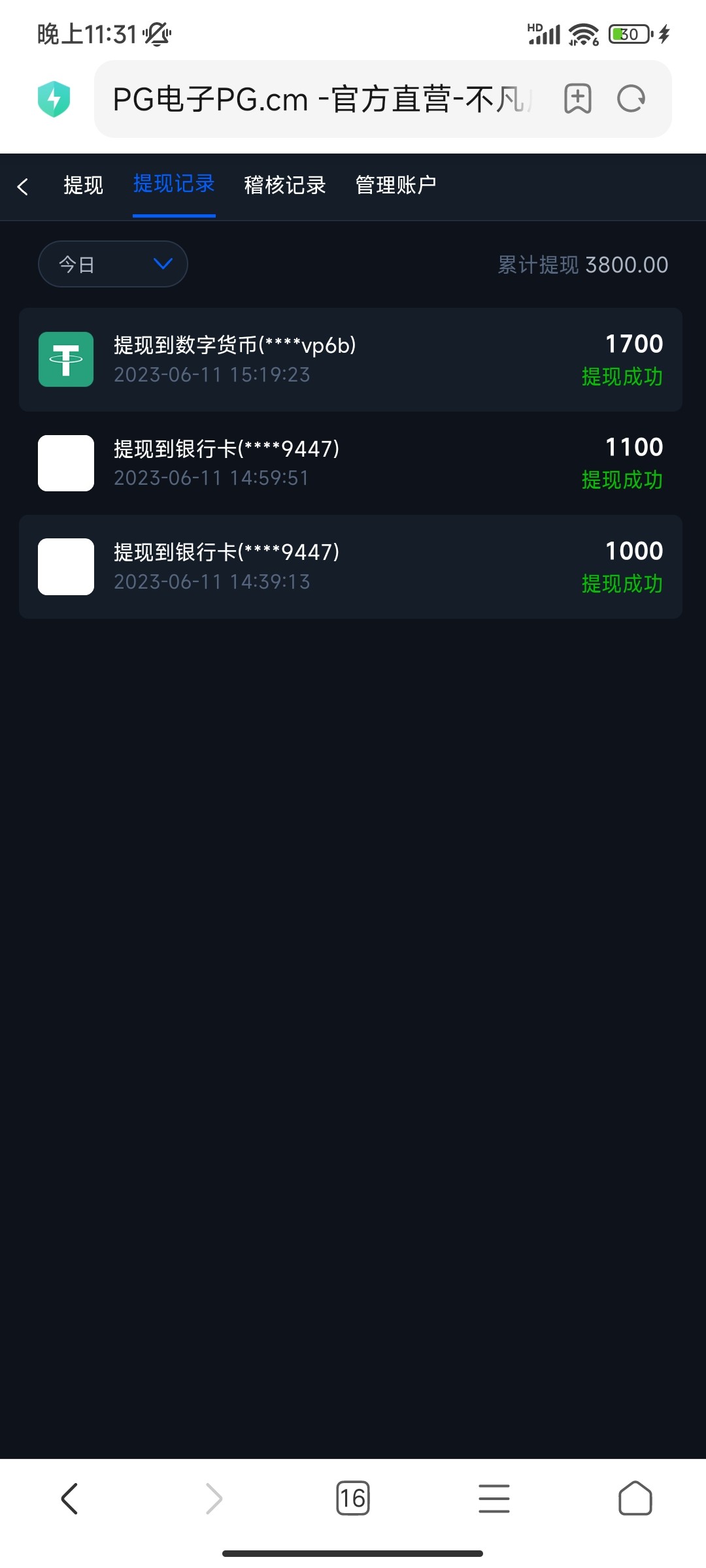Viewport: 706px width, 1568px height.
Task: Reload the current web page
Action: 631,99
